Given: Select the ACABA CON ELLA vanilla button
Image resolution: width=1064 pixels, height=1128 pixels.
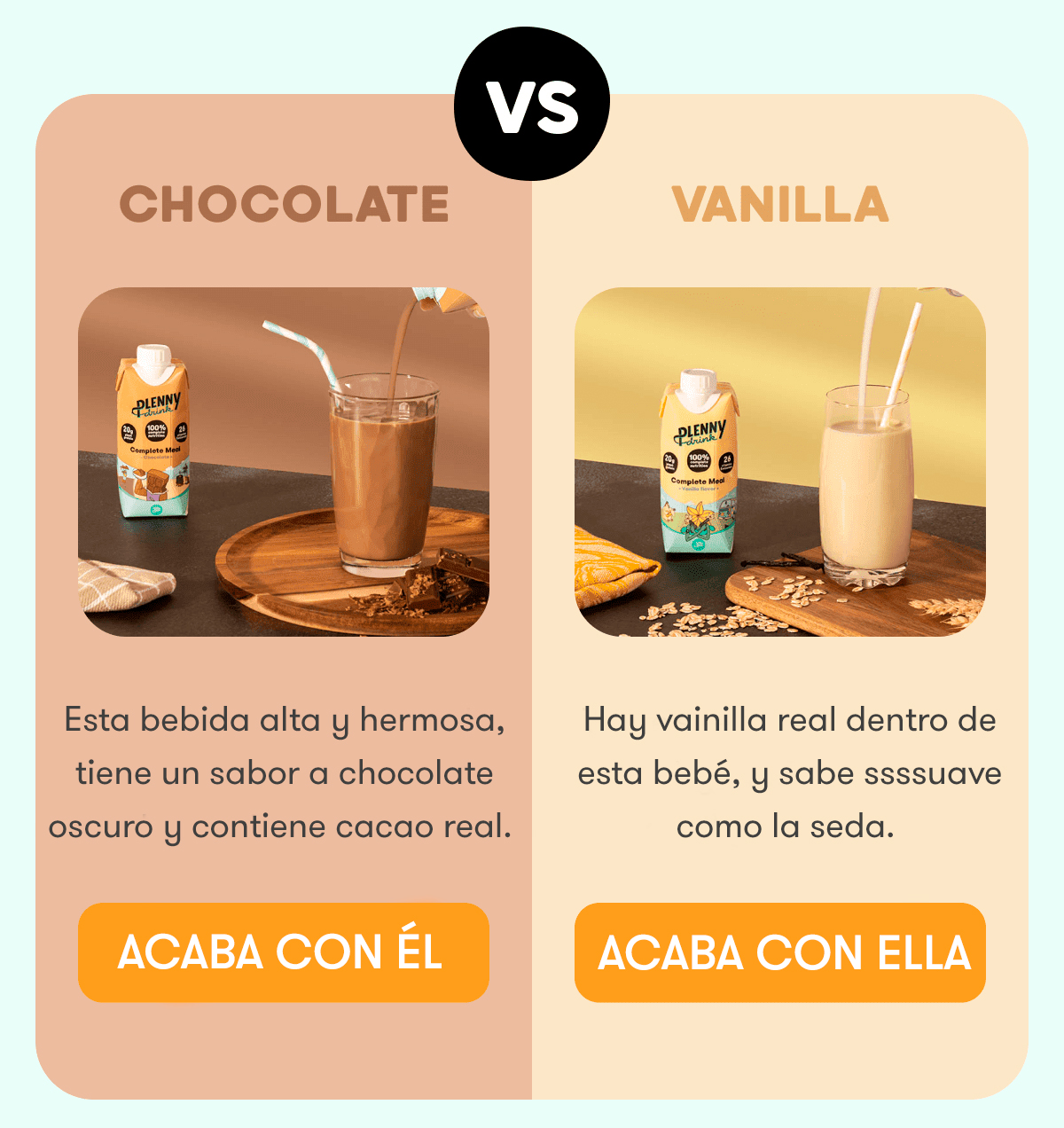Looking at the screenshot, I should [x=779, y=952].
